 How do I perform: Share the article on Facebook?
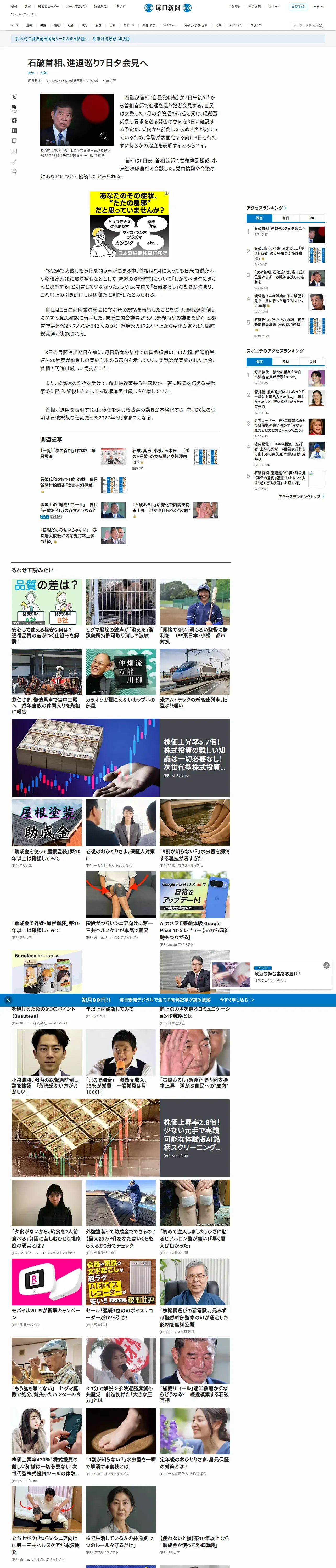14,120
